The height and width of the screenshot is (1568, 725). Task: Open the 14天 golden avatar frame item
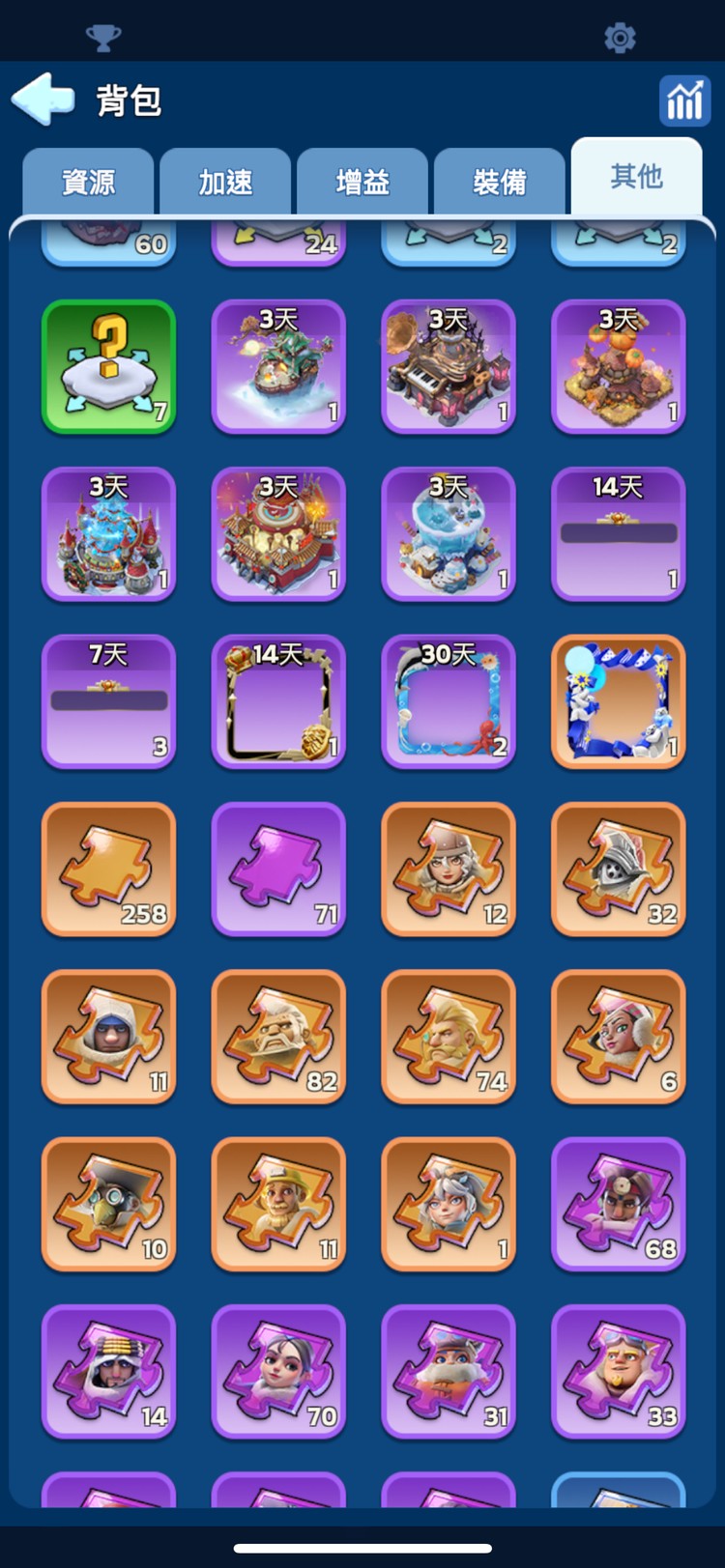point(278,701)
